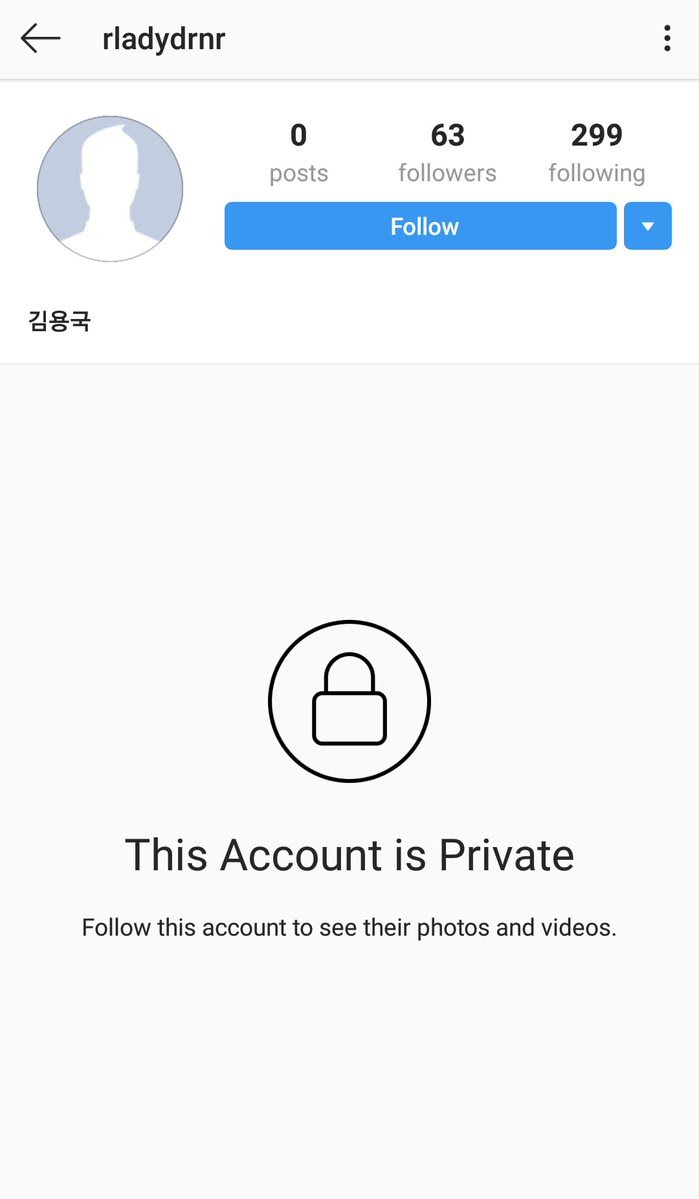This screenshot has width=699, height=1199.
Task: Open the profile picture
Action: coord(110,189)
